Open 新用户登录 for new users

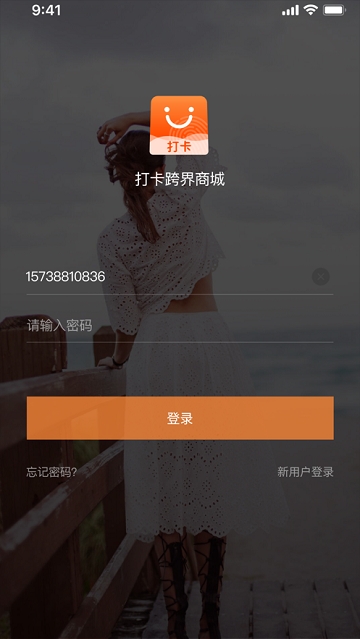305,472
